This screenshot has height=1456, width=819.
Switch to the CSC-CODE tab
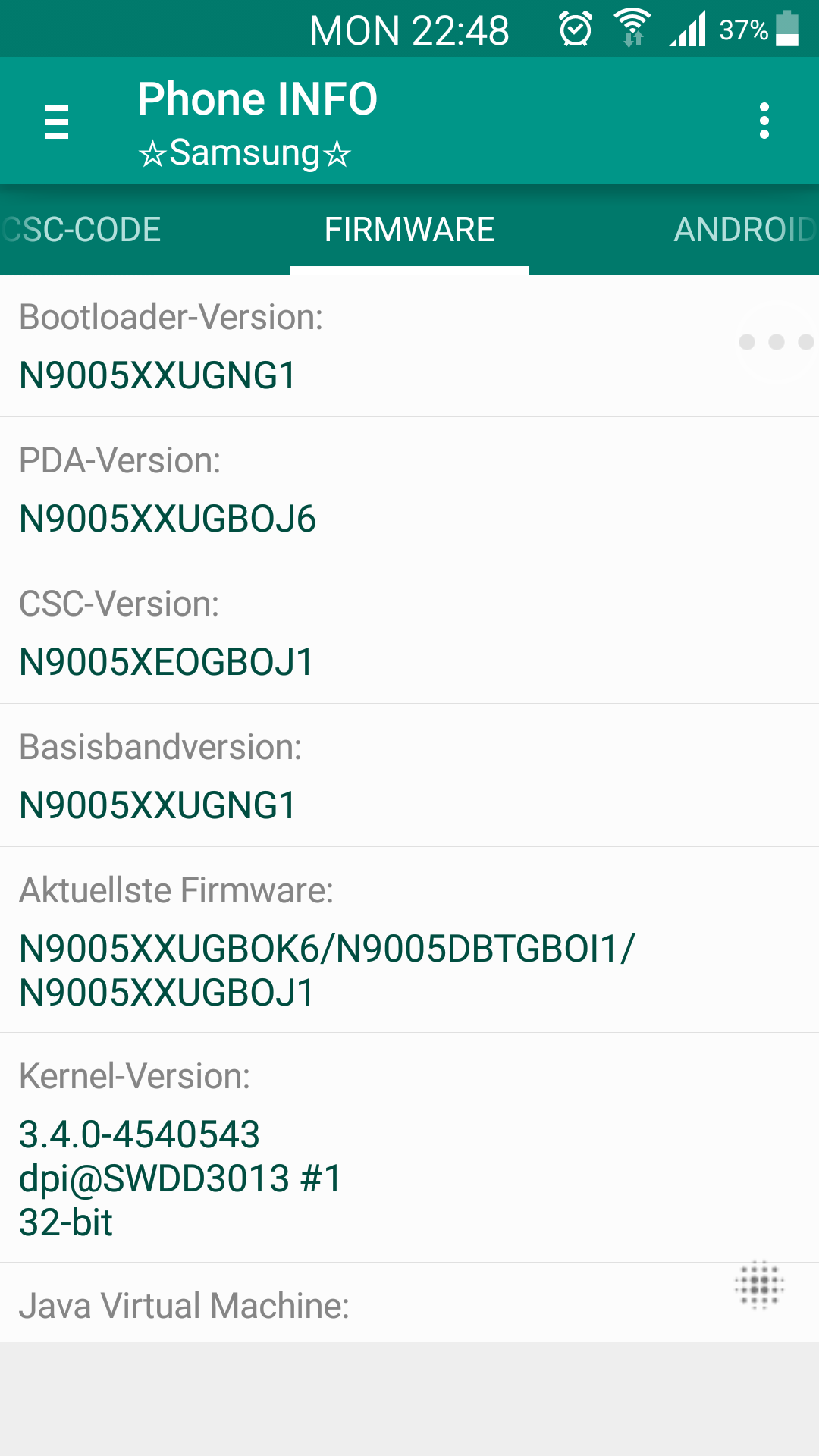tap(81, 230)
